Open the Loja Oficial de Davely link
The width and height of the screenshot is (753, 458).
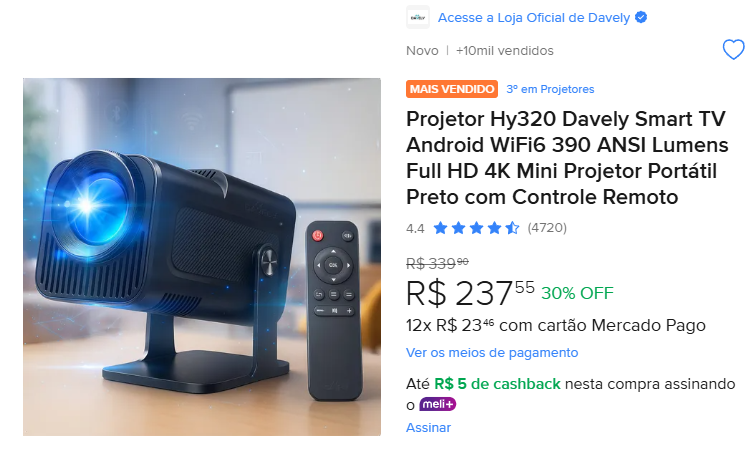[533, 17]
